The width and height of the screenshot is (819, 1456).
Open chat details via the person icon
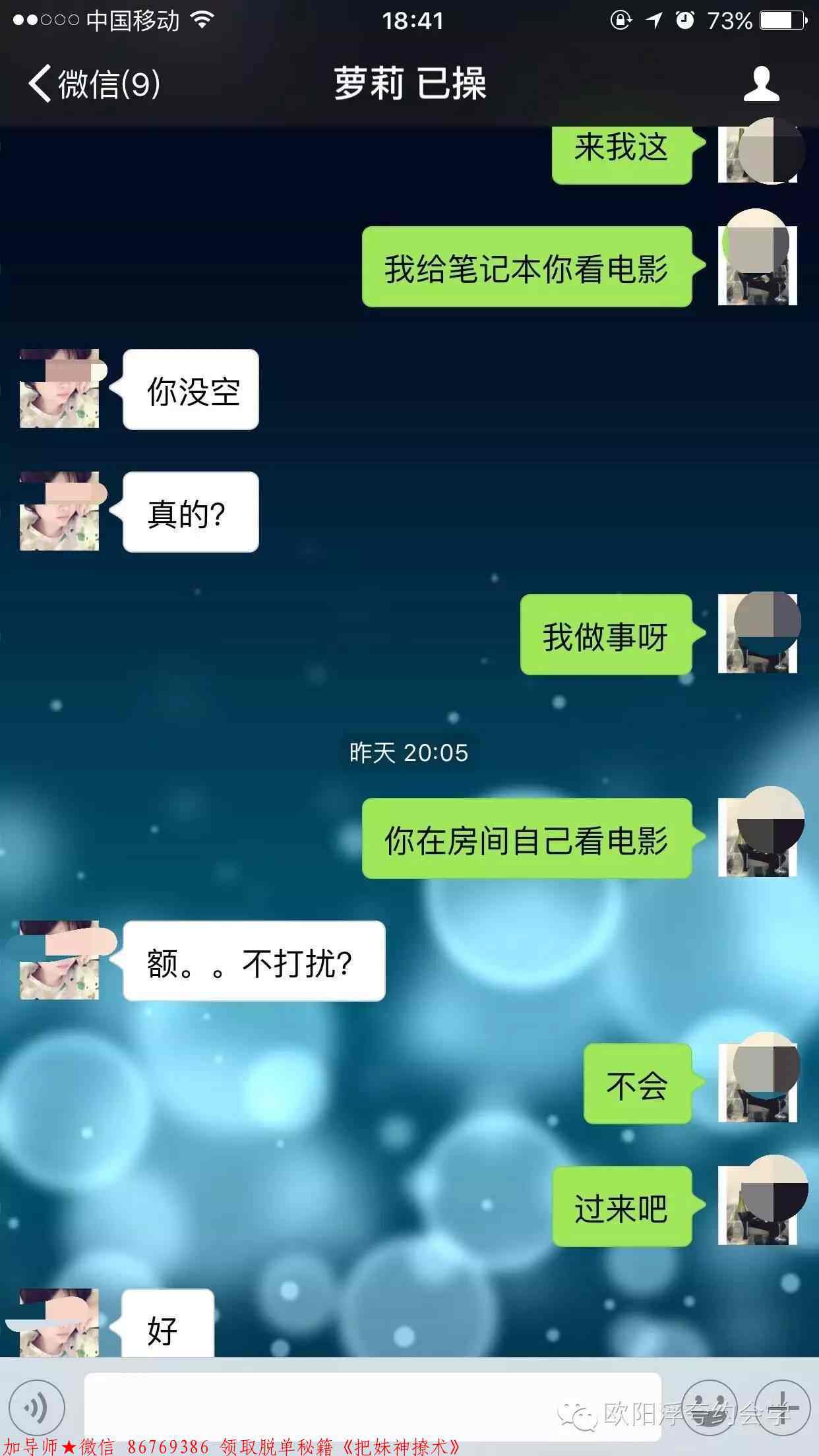tap(761, 84)
